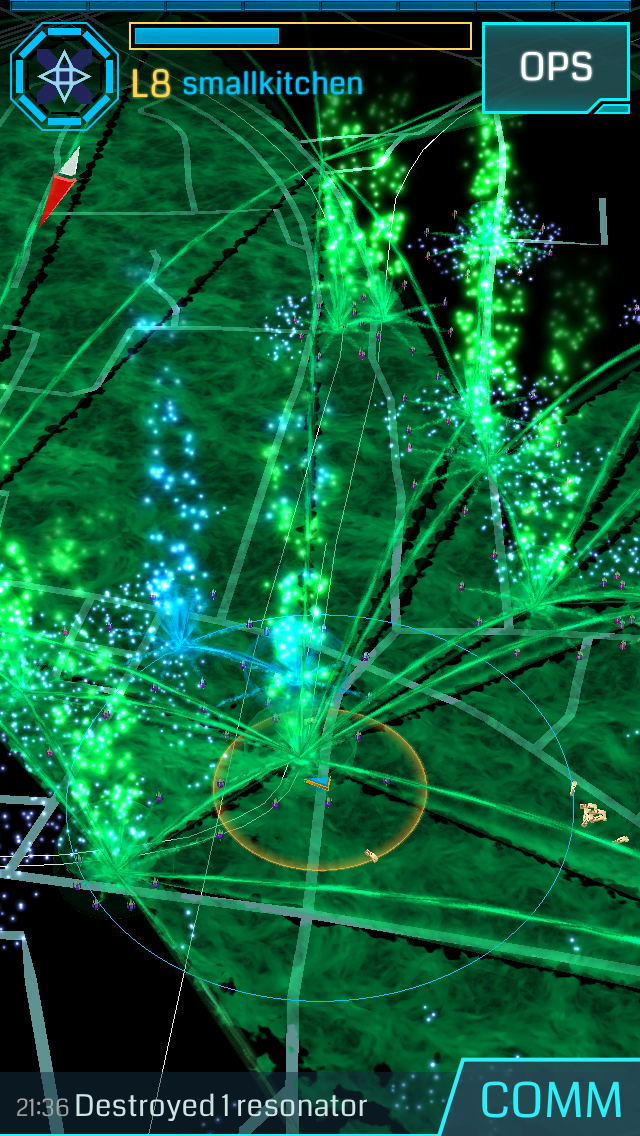Tap the agent badge octagon icon
640x1136 pixels.
[65, 76]
